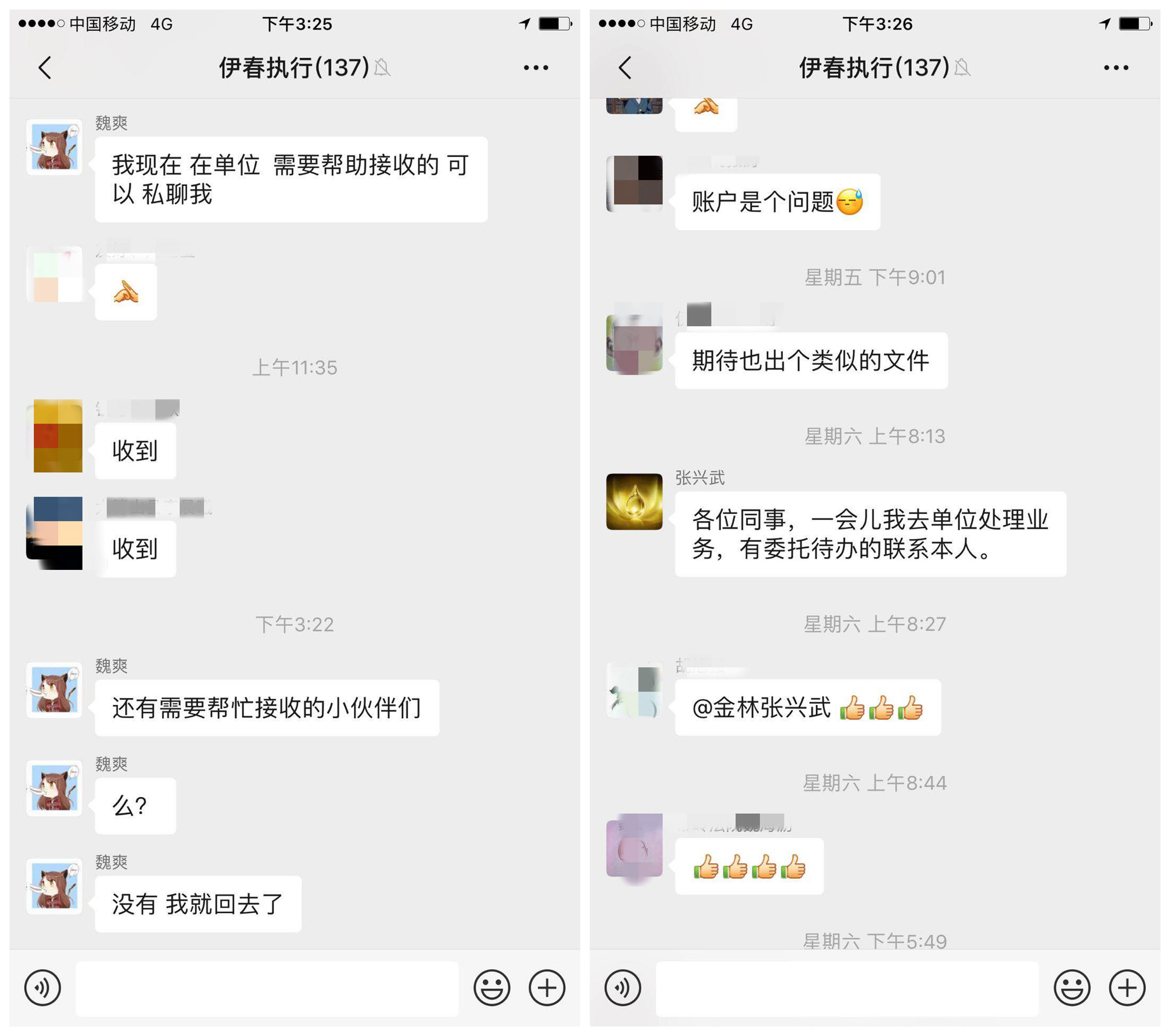
Task: Open 张兴武's avatar profile
Action: (634, 501)
